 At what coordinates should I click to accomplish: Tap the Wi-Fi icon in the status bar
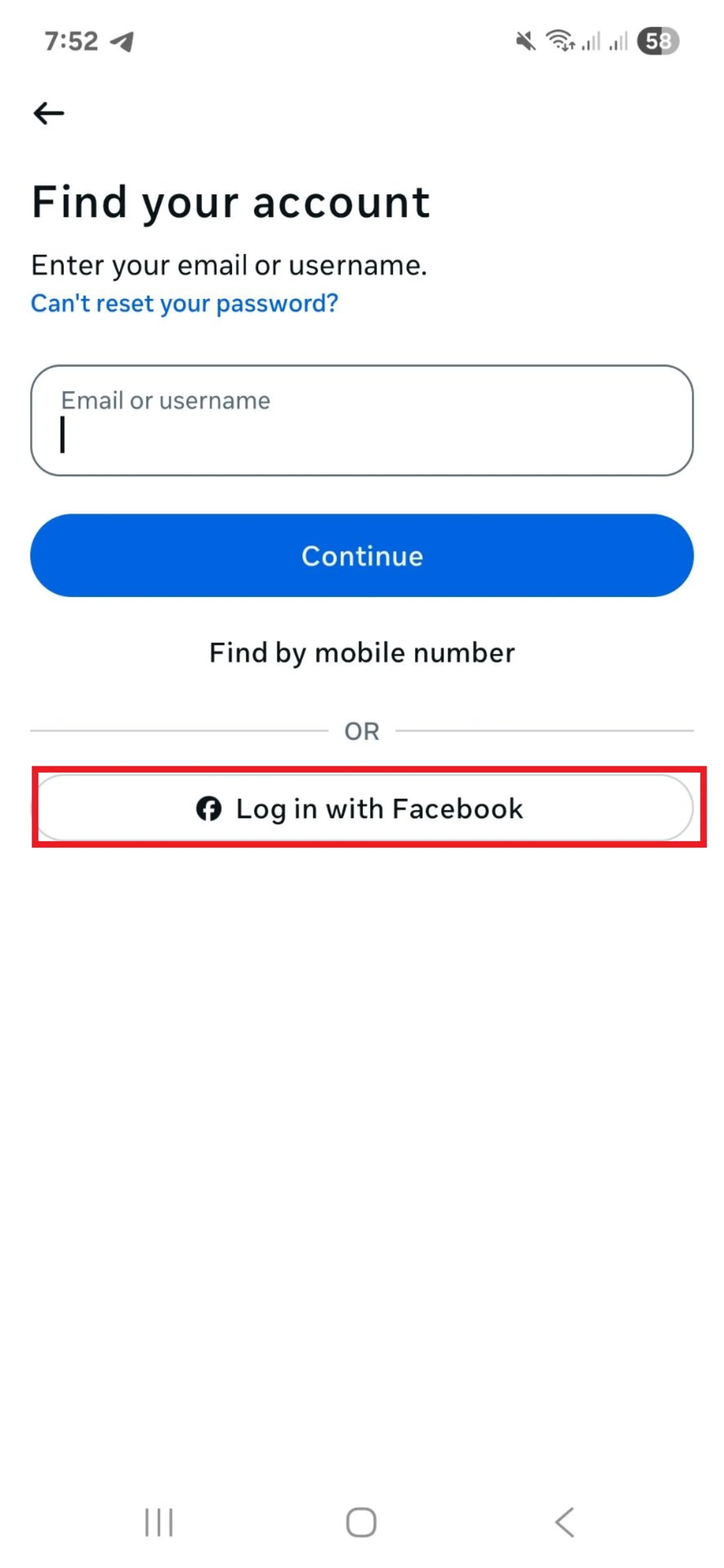561,41
